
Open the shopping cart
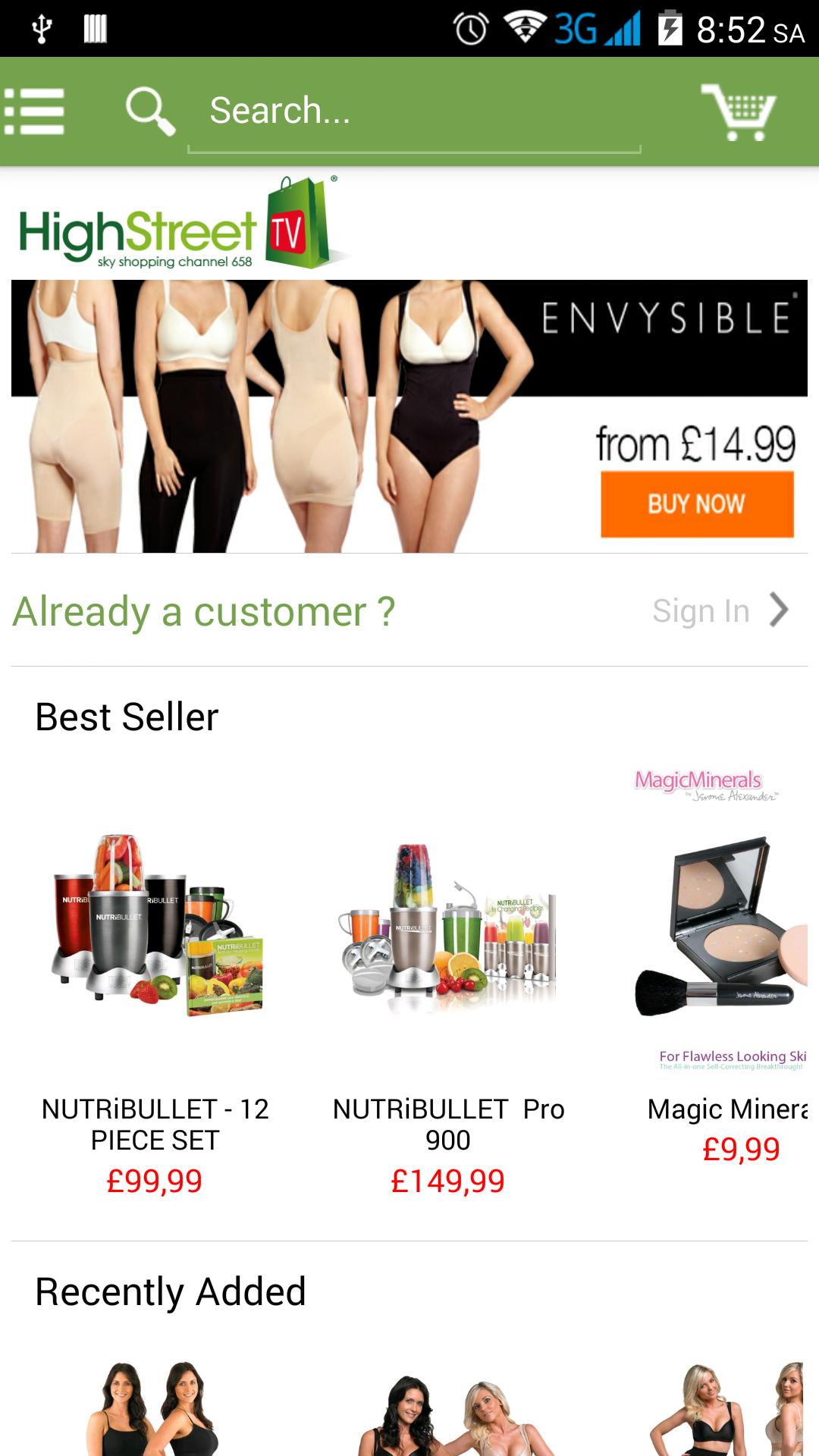[739, 111]
